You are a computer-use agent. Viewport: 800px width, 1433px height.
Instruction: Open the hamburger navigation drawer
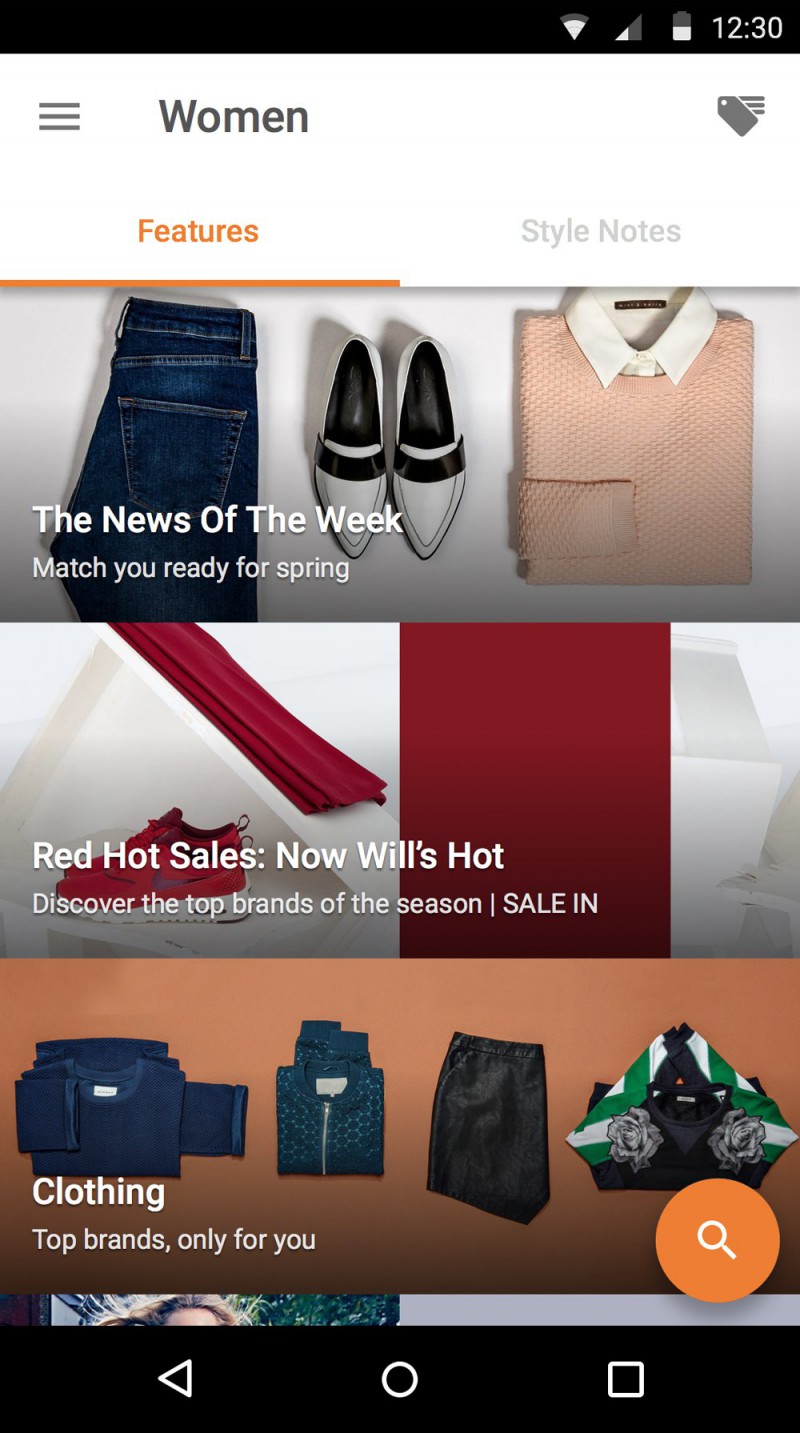(x=59, y=117)
